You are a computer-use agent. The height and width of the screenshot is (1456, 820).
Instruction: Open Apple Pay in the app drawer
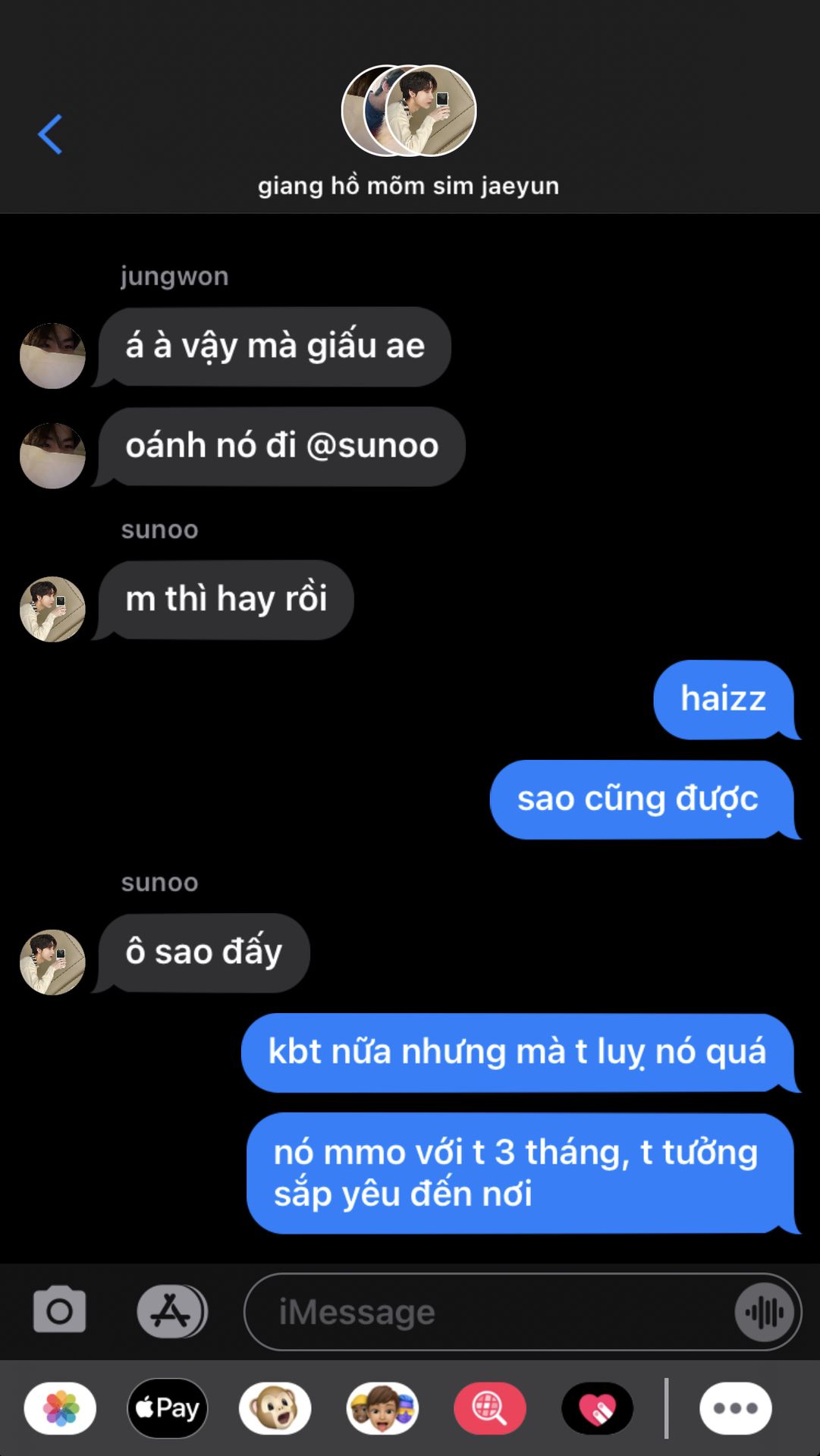point(168,1408)
